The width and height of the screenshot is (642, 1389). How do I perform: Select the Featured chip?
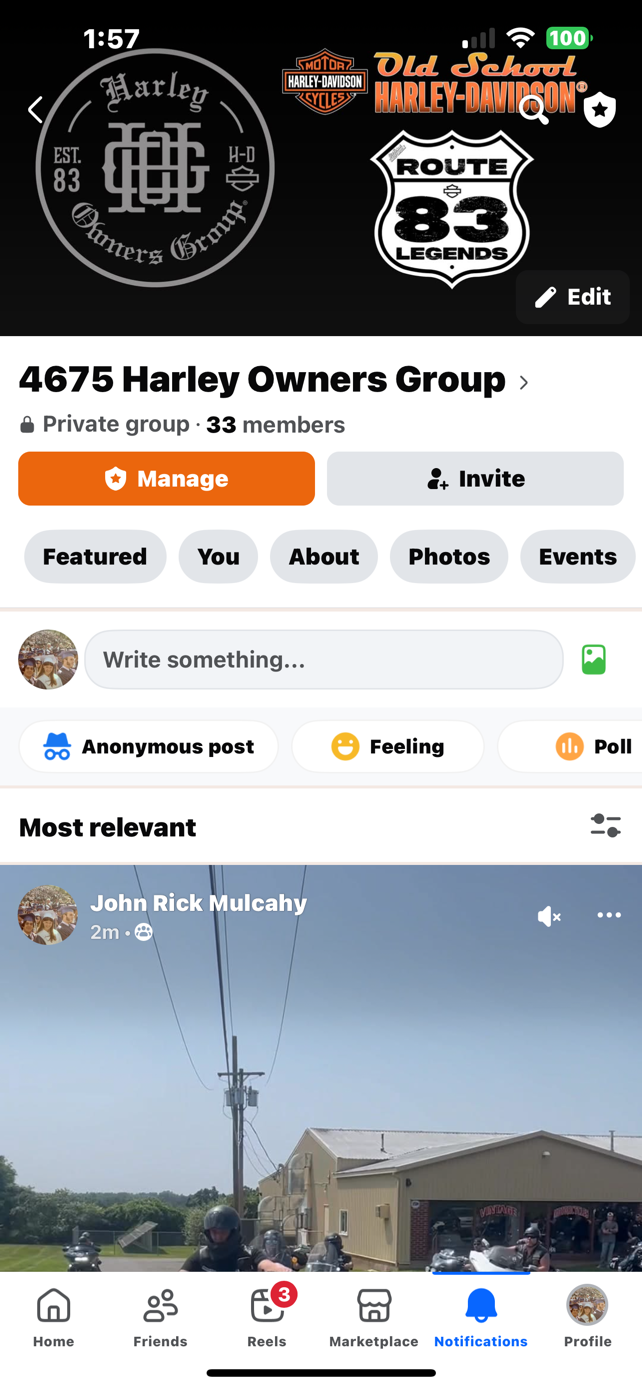pos(95,557)
